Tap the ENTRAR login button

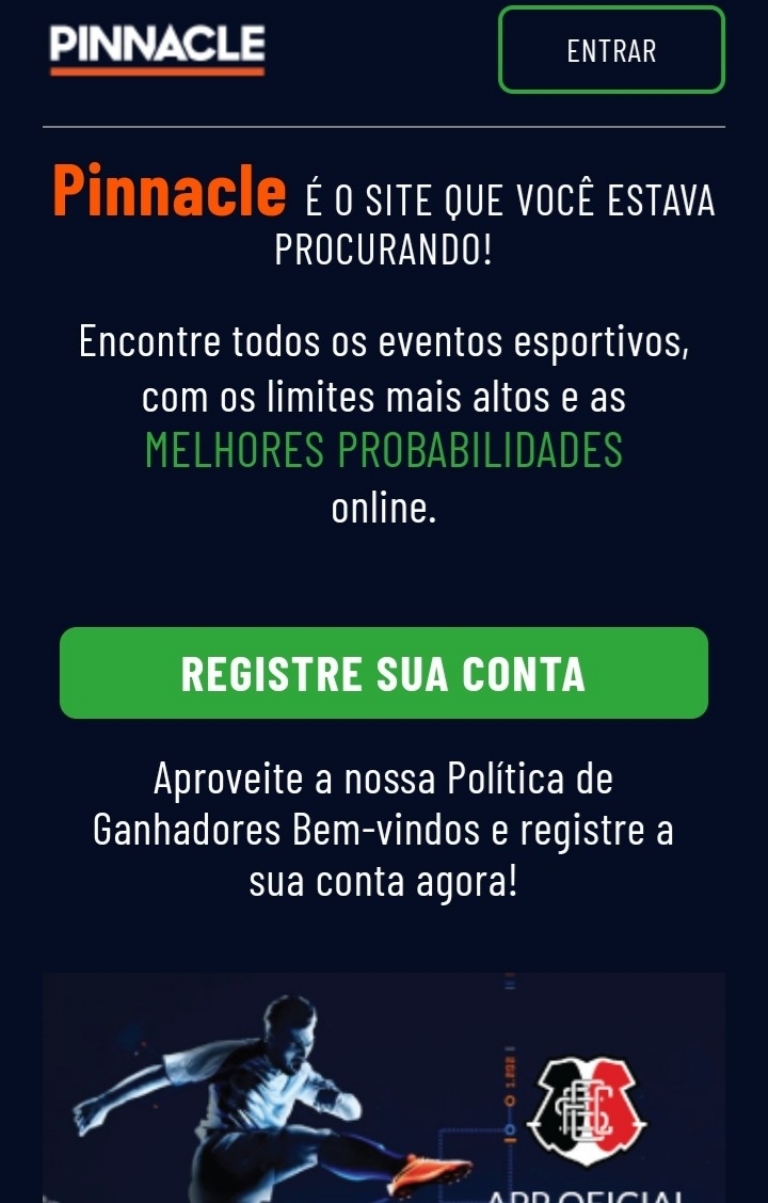point(611,50)
